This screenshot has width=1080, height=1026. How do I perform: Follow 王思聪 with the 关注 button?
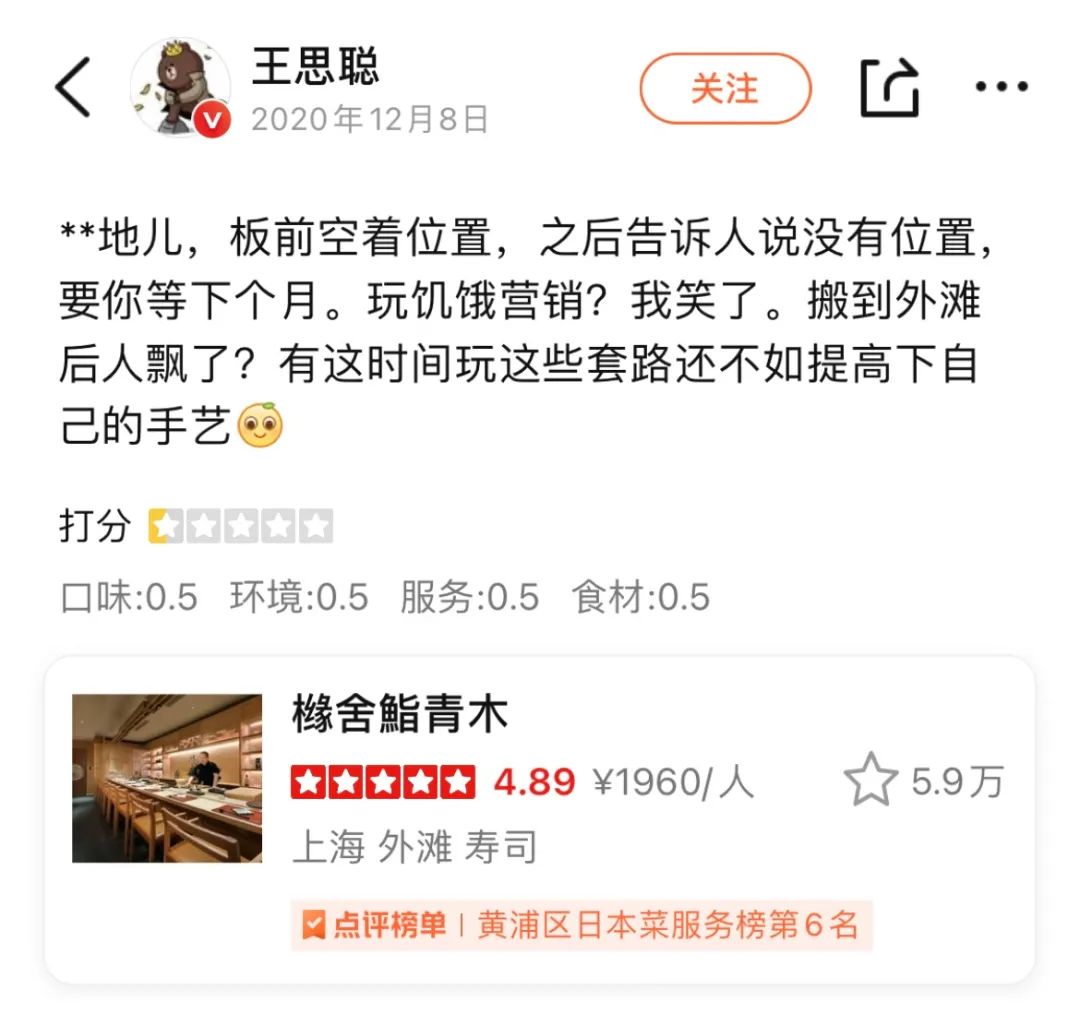coord(725,88)
